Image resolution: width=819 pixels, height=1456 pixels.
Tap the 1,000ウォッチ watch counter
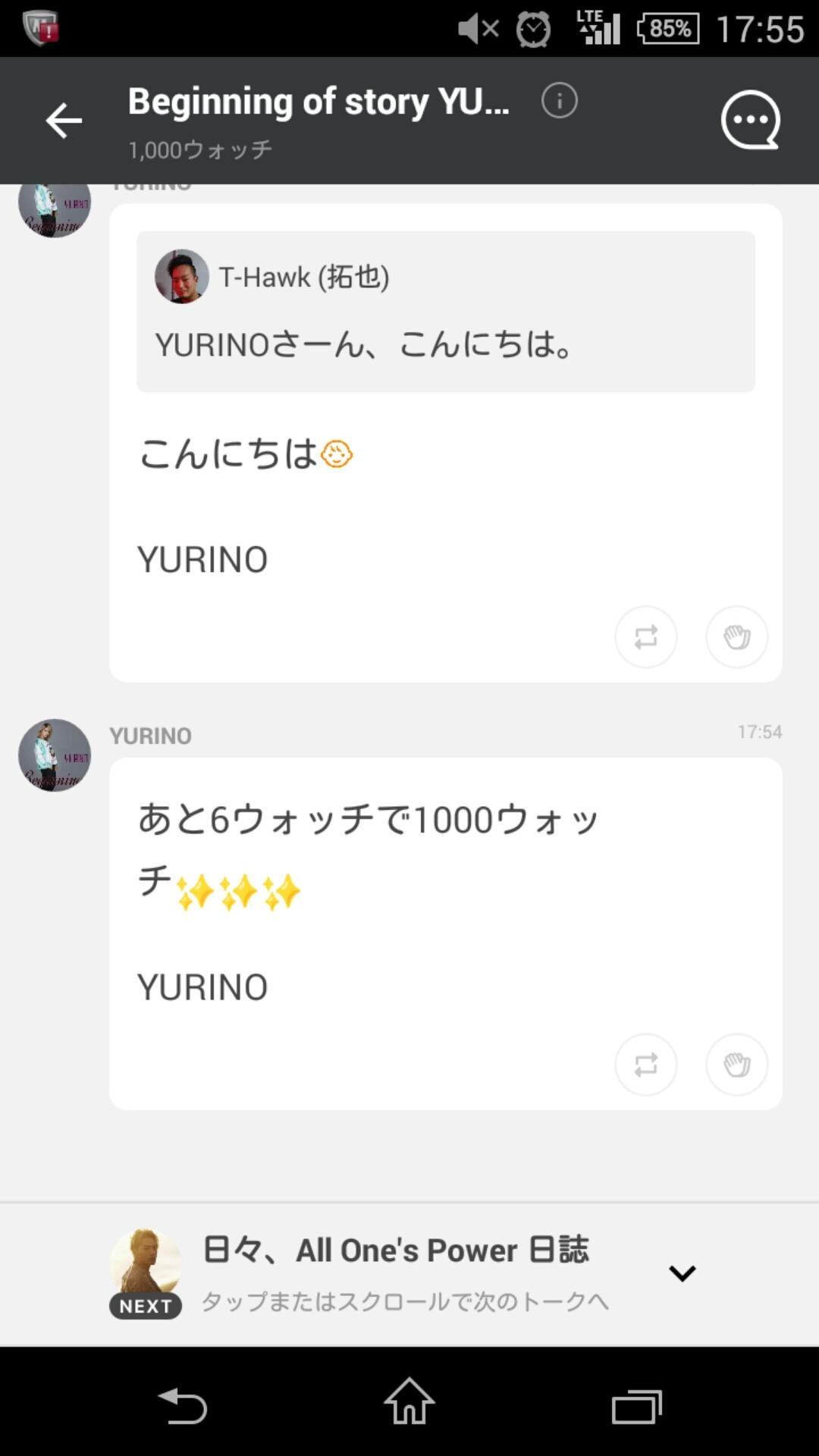(x=199, y=149)
